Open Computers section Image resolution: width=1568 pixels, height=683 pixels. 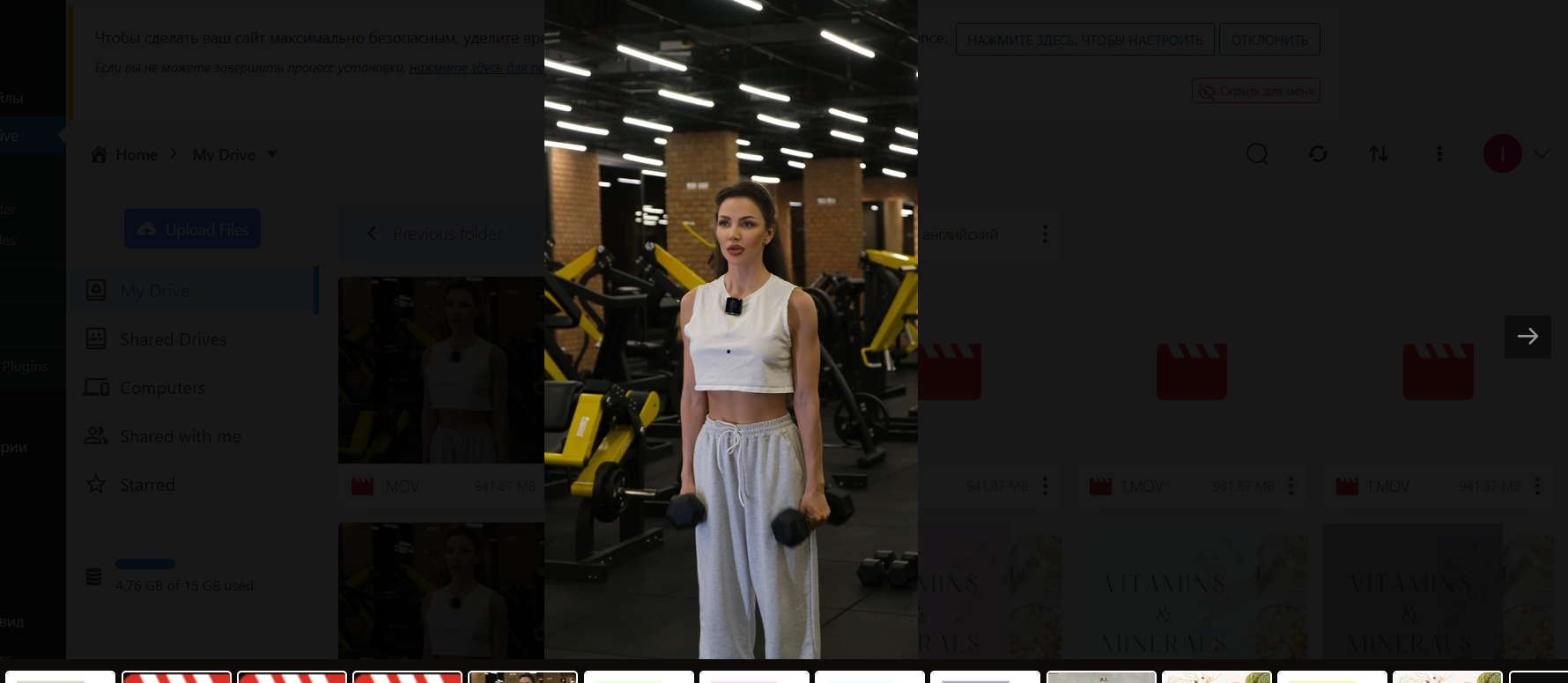pos(162,388)
